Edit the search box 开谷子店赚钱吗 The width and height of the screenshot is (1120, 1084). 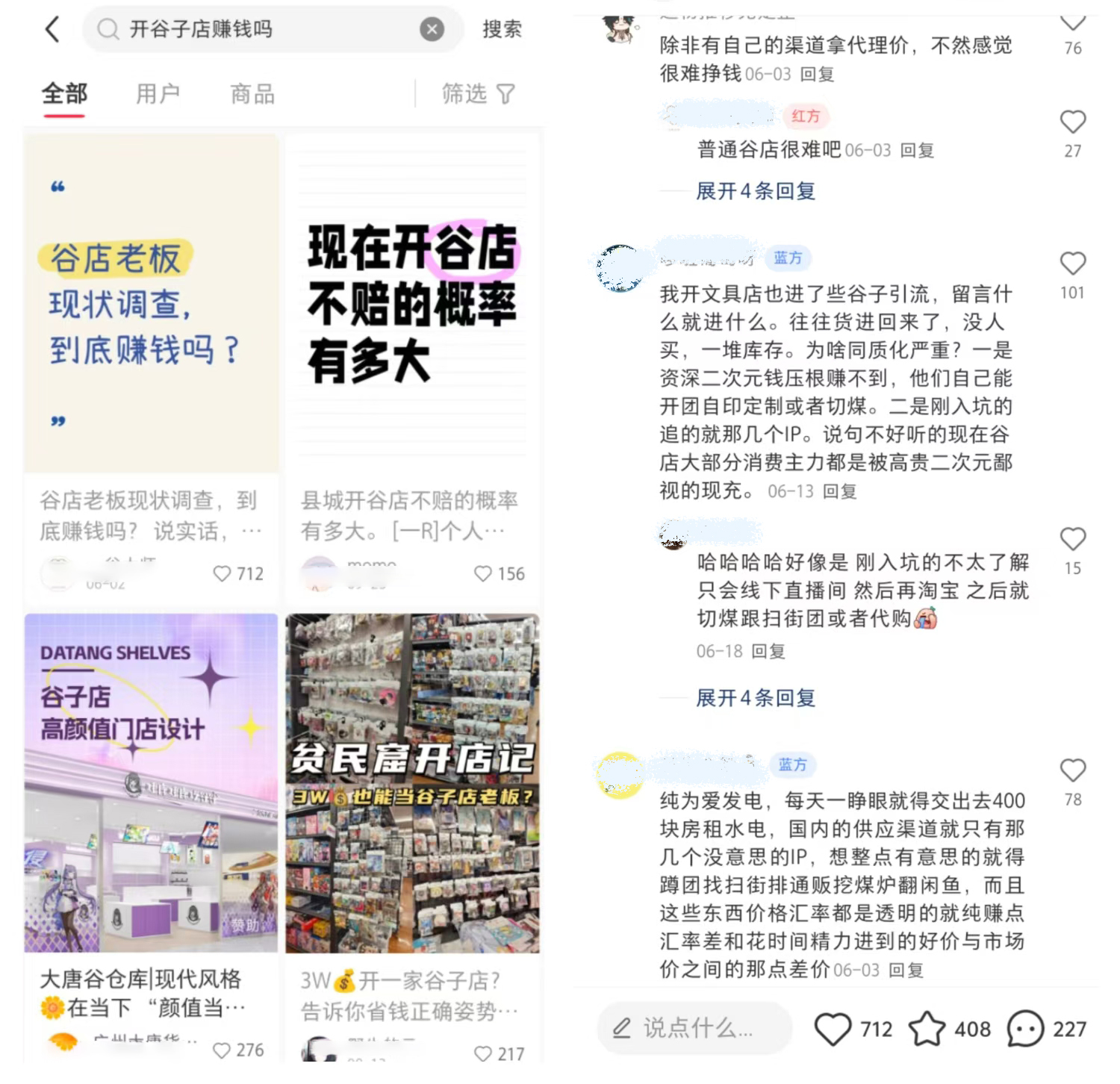261,30
